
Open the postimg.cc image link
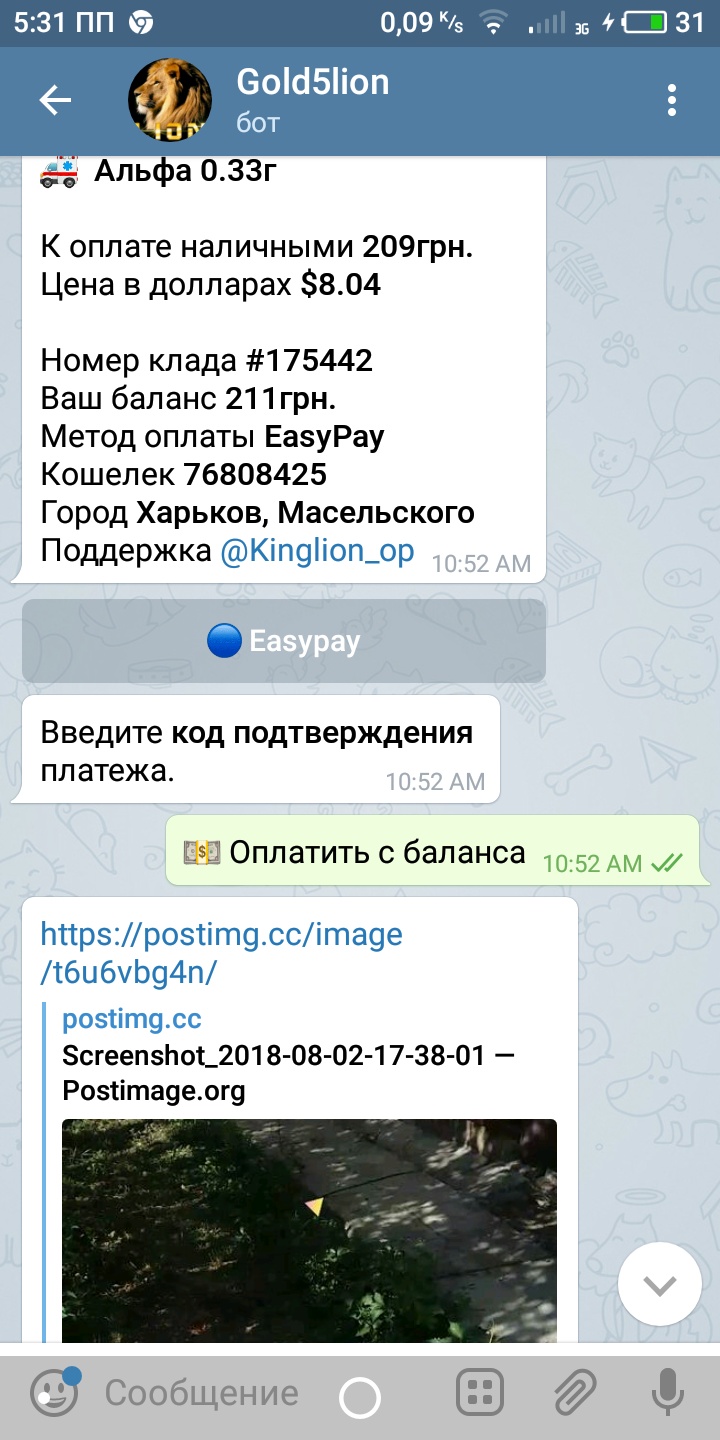[222, 952]
